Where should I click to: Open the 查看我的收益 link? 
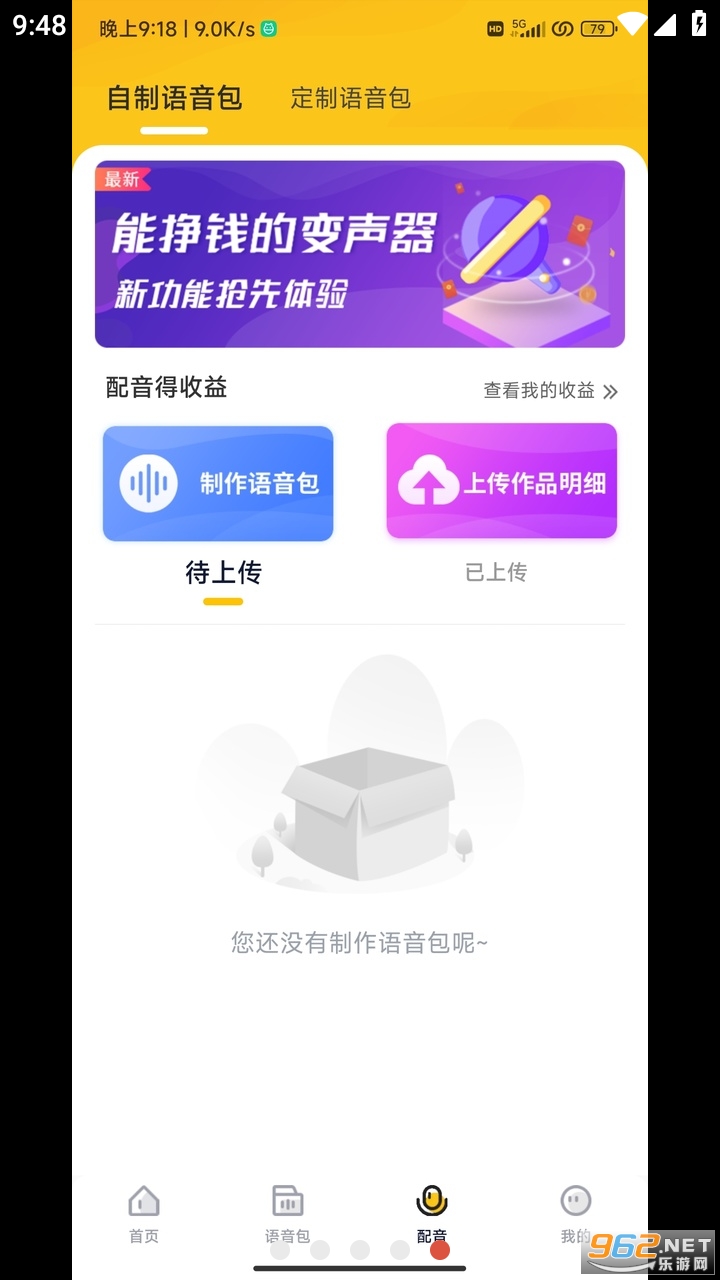550,391
